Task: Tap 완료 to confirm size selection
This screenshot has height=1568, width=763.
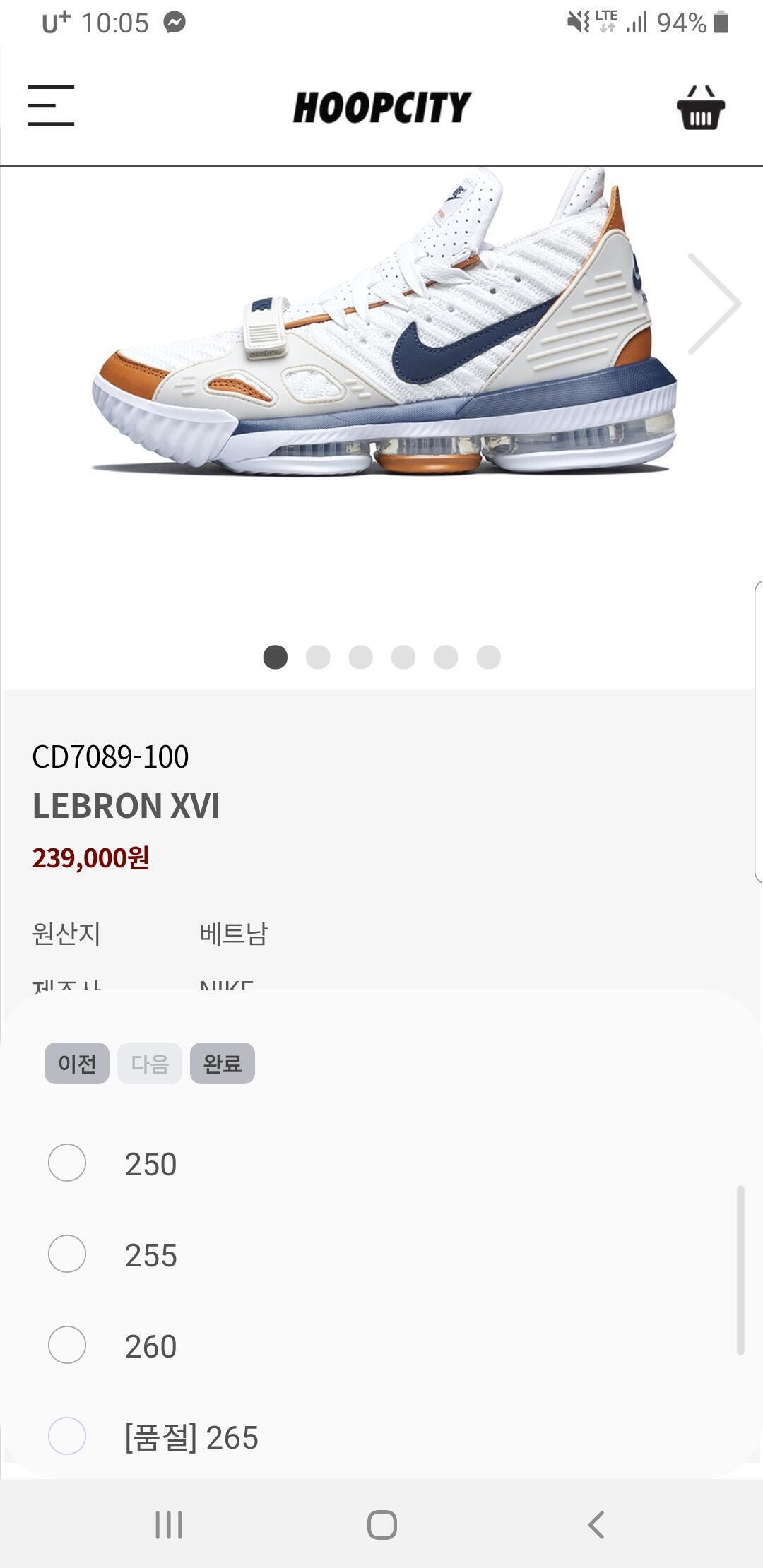Action: pyautogui.click(x=222, y=1063)
